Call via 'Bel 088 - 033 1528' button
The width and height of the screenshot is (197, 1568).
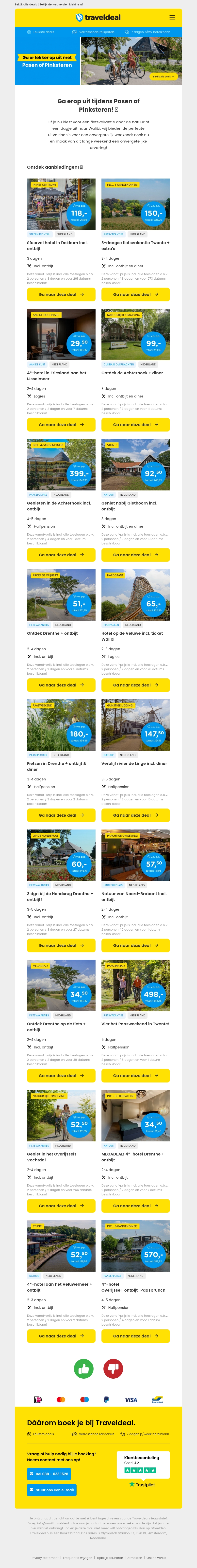pyautogui.click(x=49, y=1474)
